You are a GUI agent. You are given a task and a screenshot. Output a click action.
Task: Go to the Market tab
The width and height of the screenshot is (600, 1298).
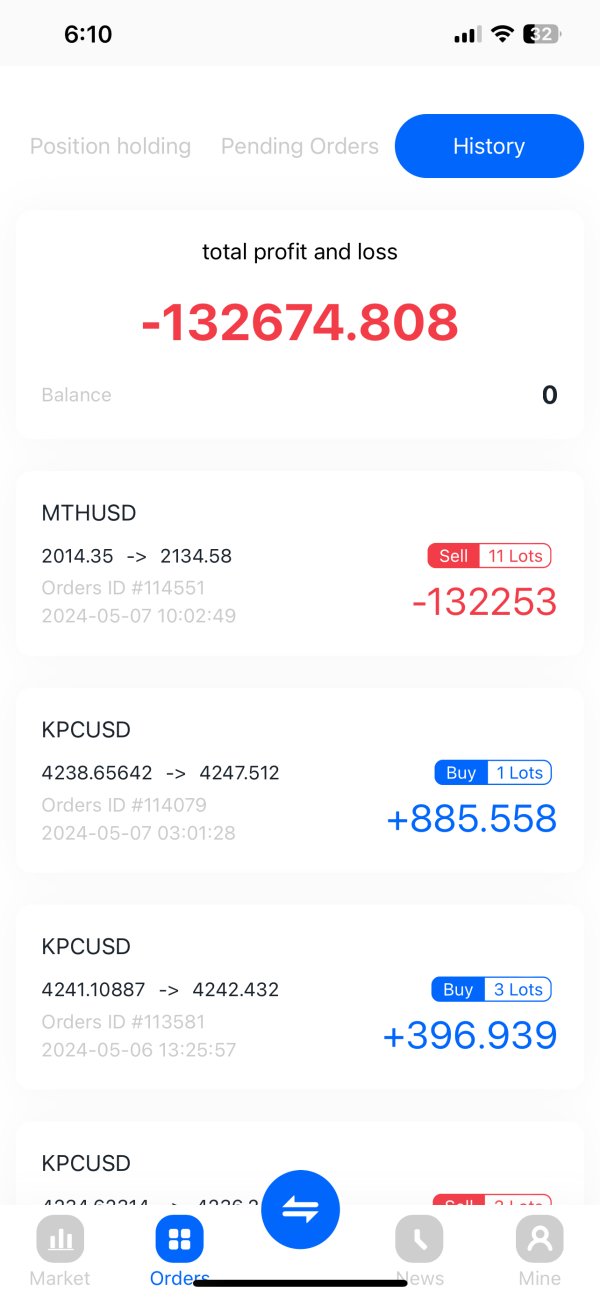(x=60, y=1251)
